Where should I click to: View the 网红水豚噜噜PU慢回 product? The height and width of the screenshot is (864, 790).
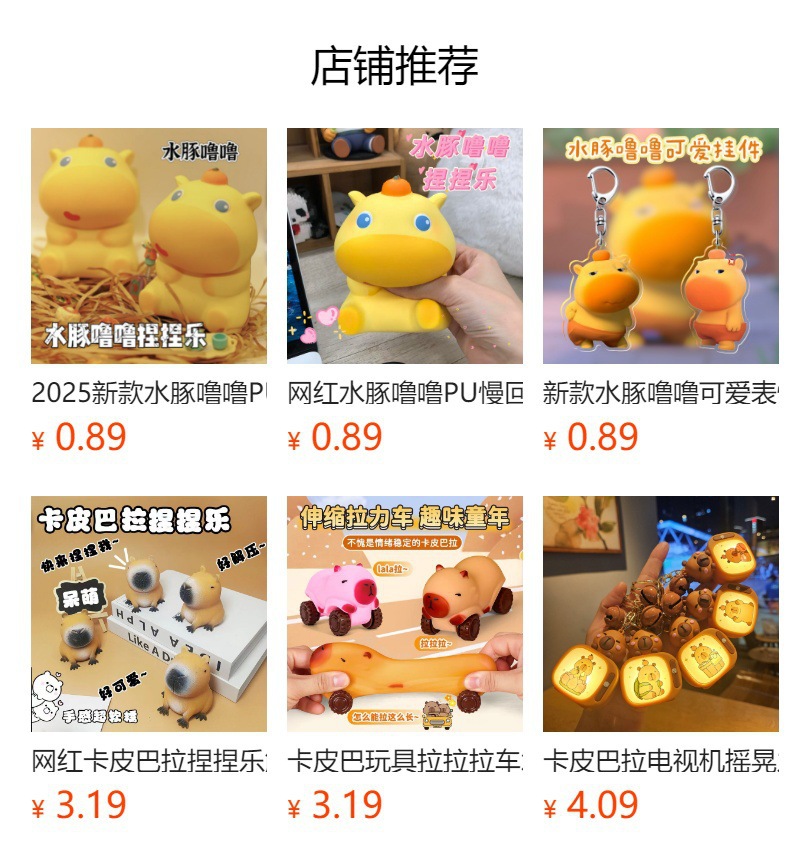(405, 246)
